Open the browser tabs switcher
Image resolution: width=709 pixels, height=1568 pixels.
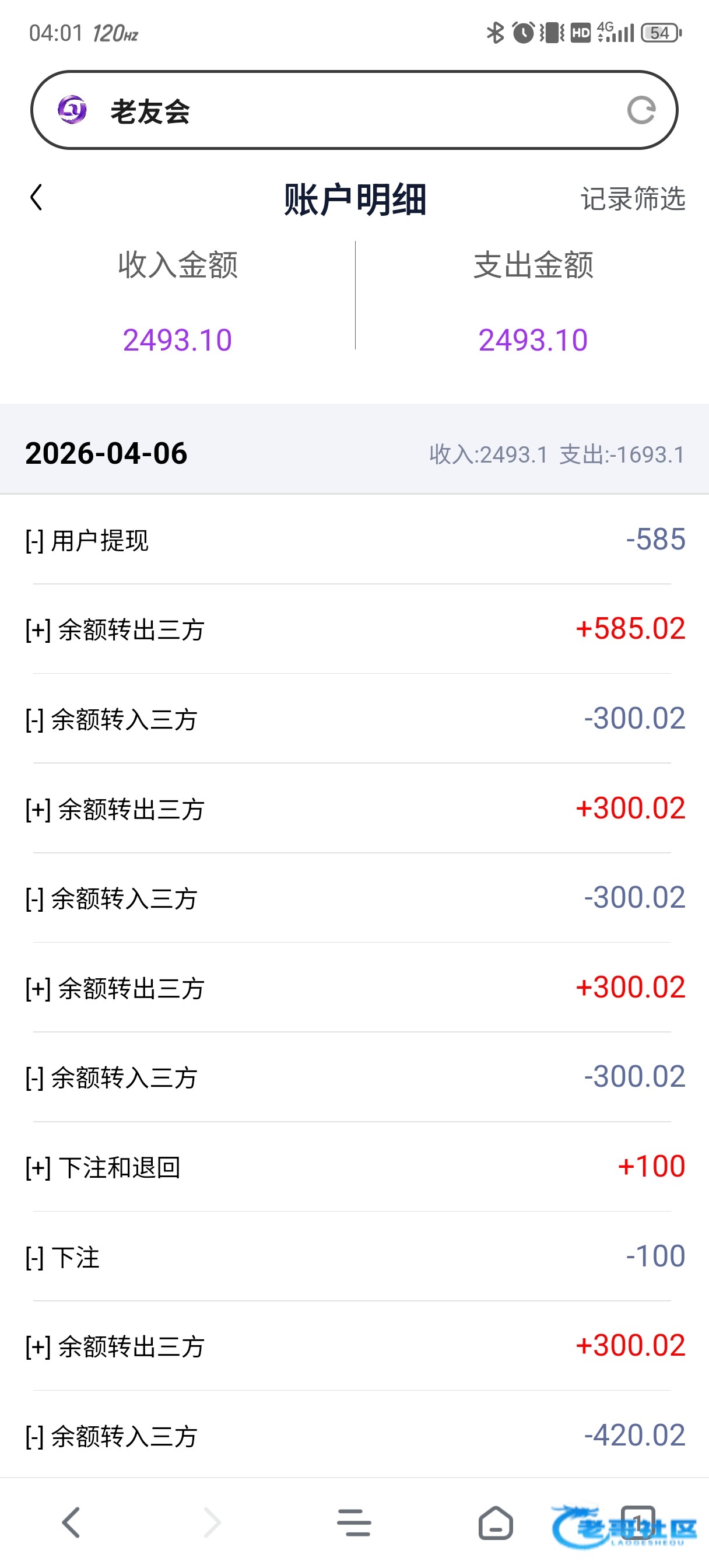(637, 1522)
